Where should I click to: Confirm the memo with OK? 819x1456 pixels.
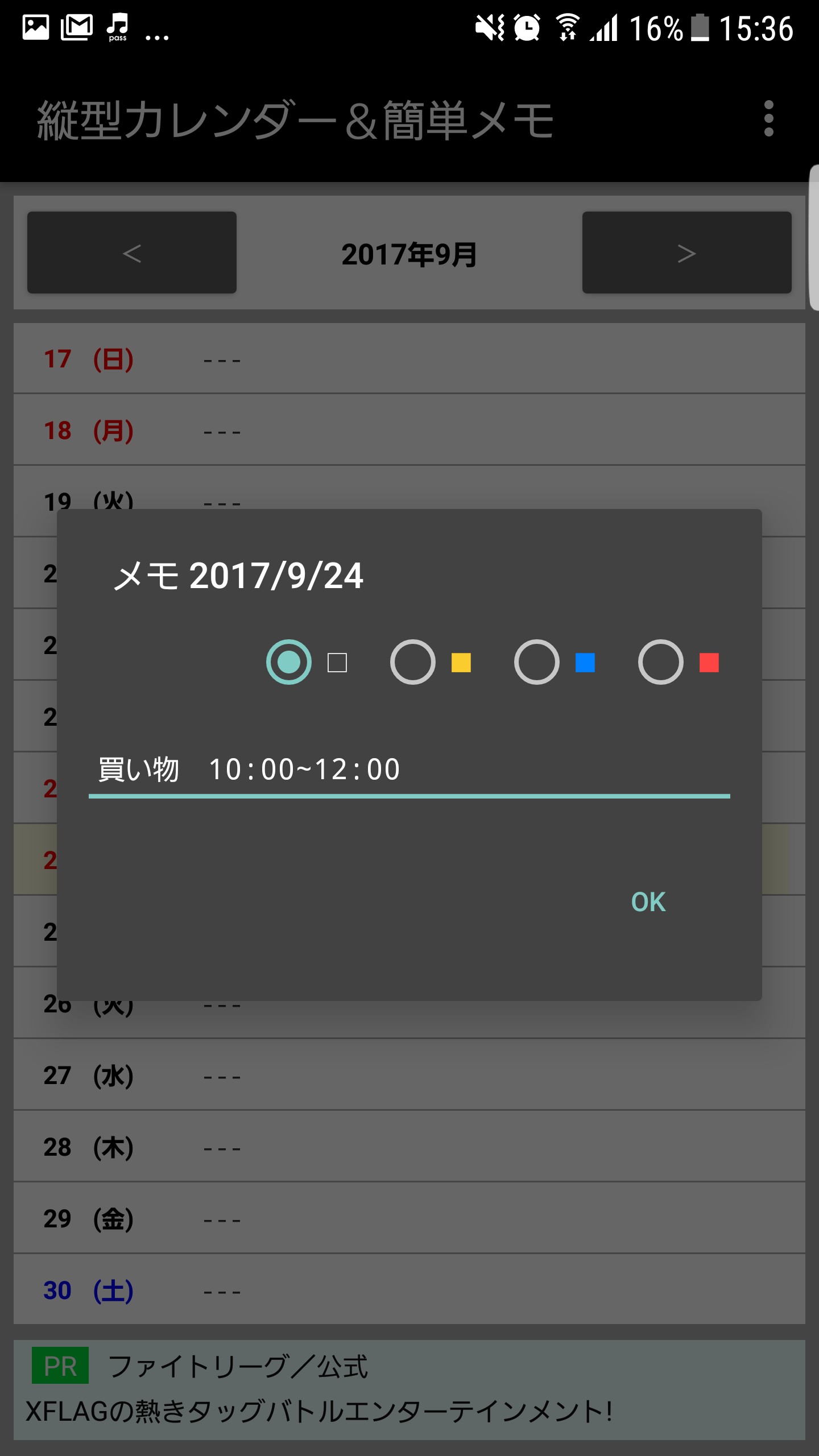click(648, 902)
